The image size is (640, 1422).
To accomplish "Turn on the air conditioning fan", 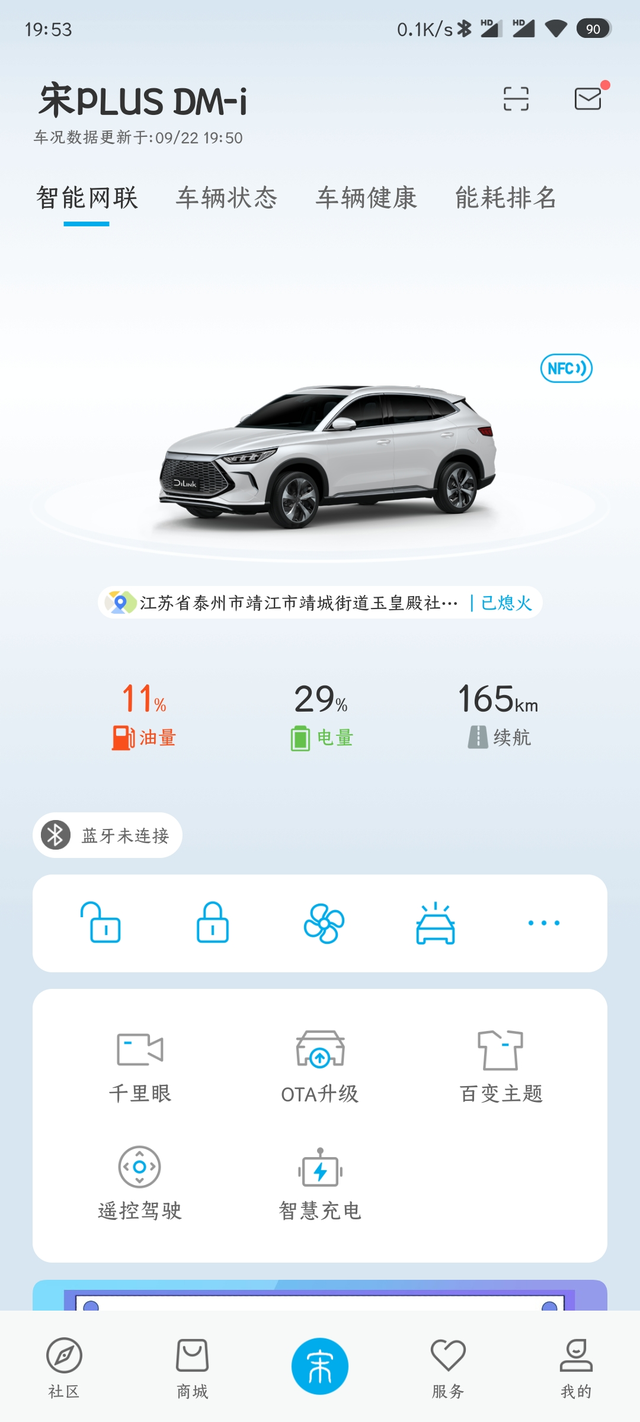I will (324, 922).
